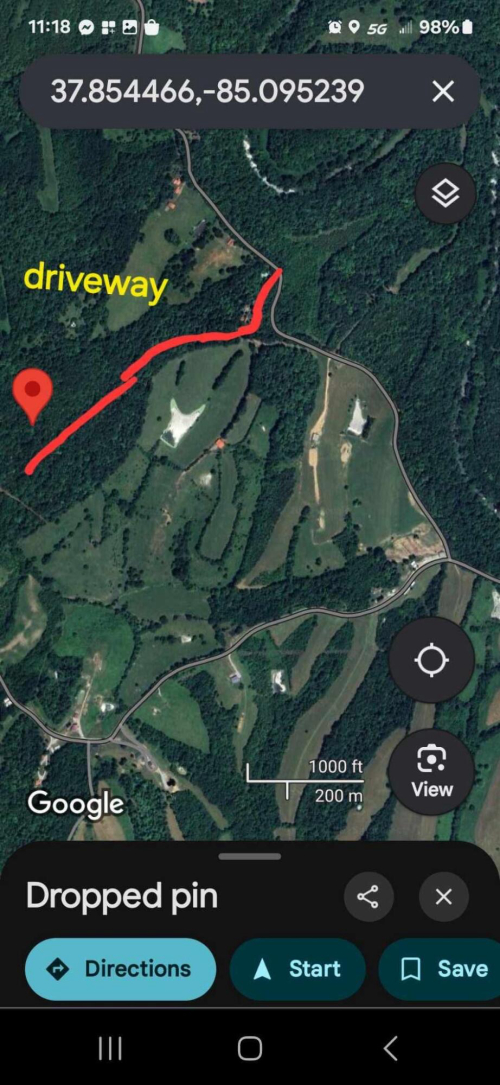Start navigation to the pin

[x=297, y=969]
